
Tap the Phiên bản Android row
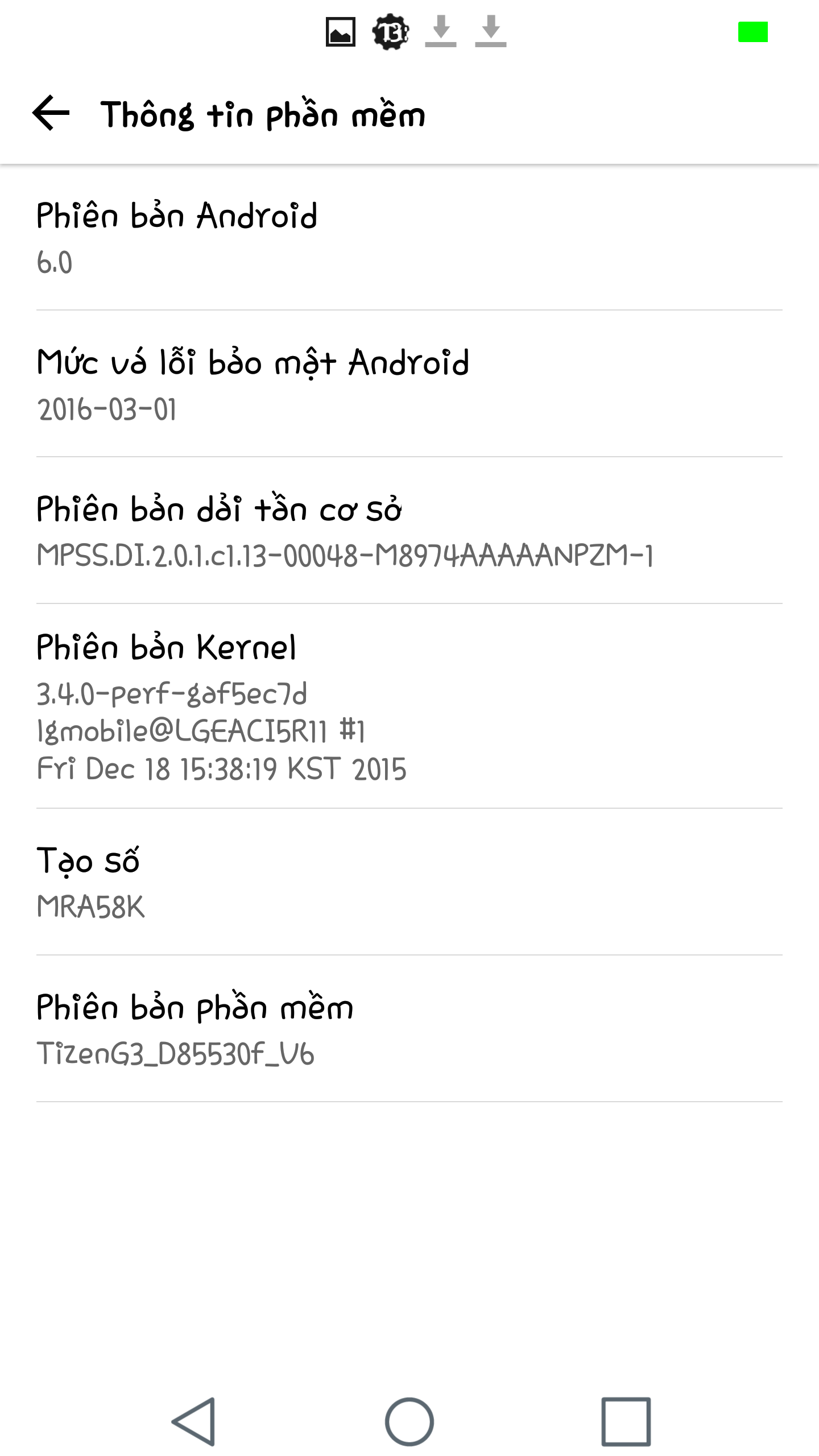409,237
